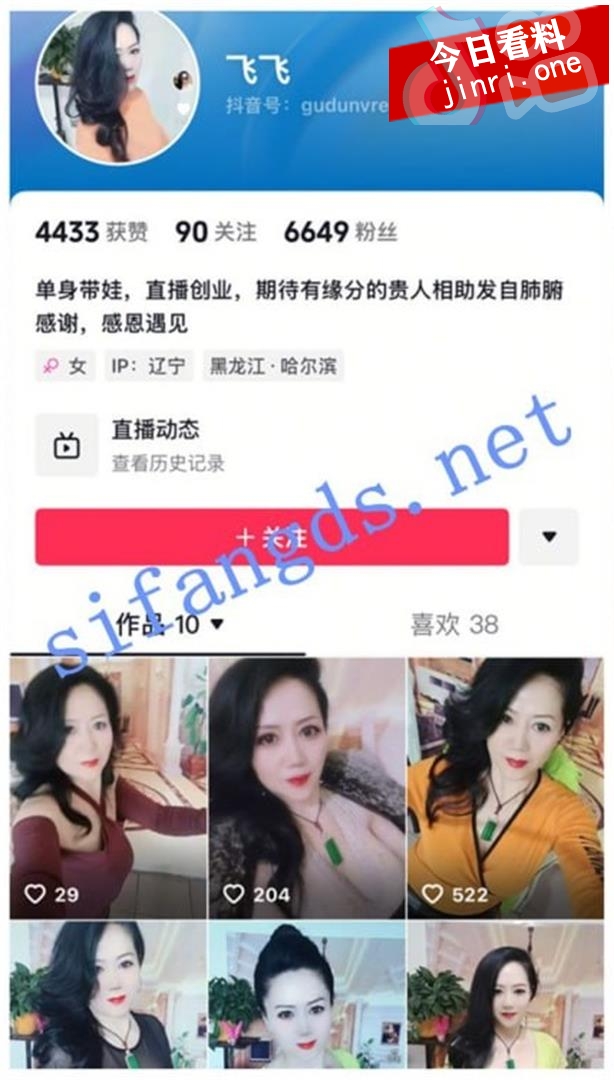
Task: Select the 作品 10 tab
Action: pyautogui.click(x=160, y=625)
